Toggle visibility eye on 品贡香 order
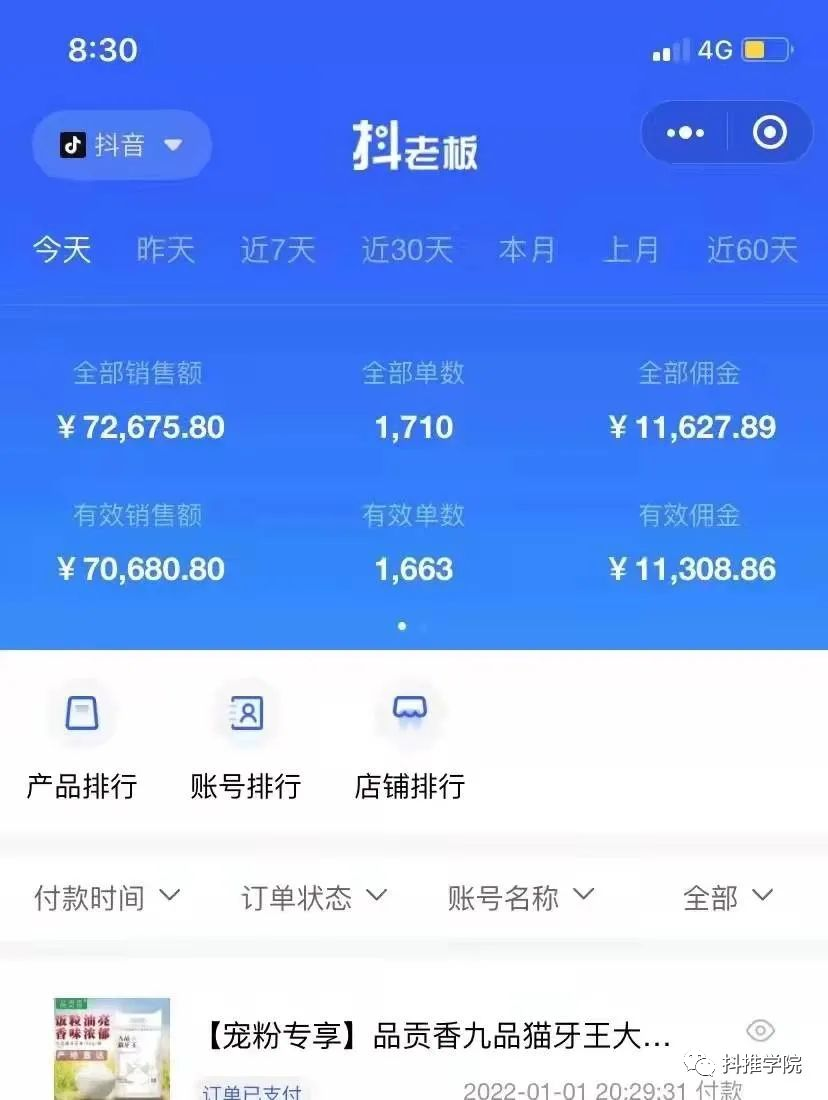Viewport: 828px width, 1100px height. (761, 1031)
